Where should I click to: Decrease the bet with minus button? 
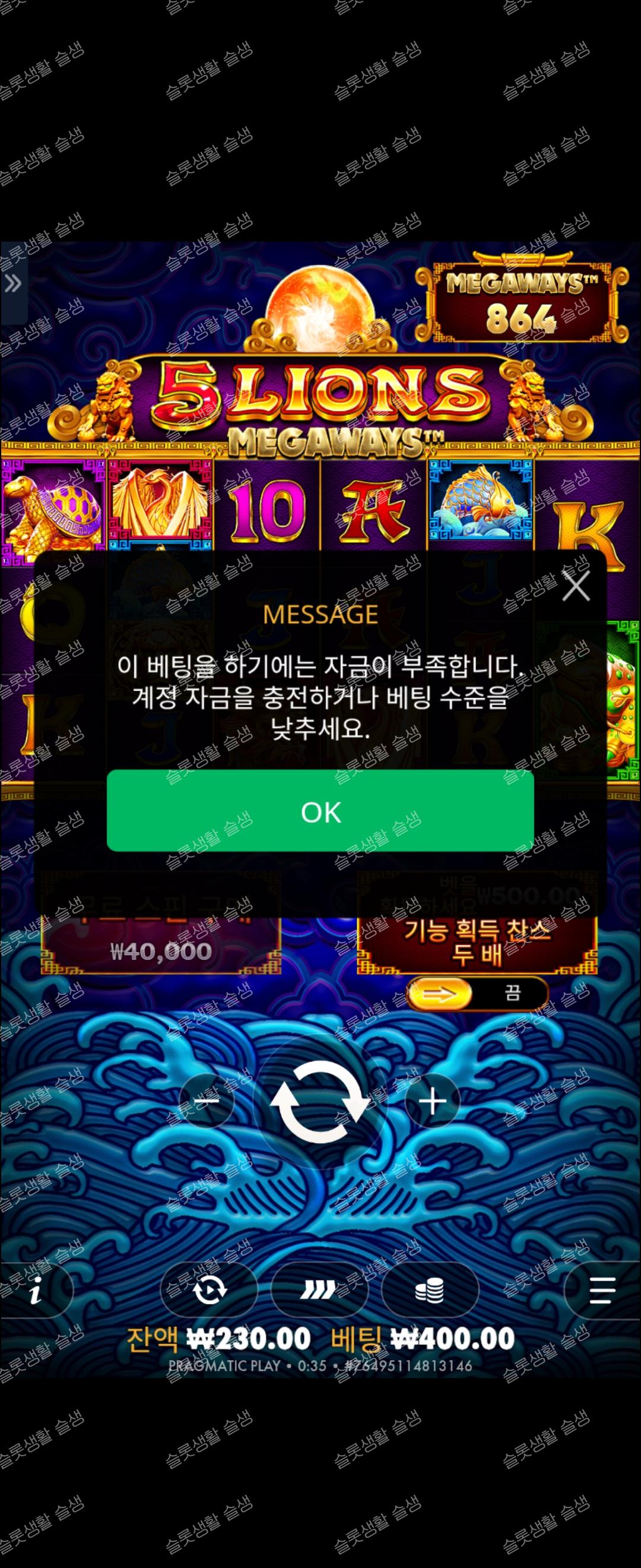pyautogui.click(x=207, y=1101)
